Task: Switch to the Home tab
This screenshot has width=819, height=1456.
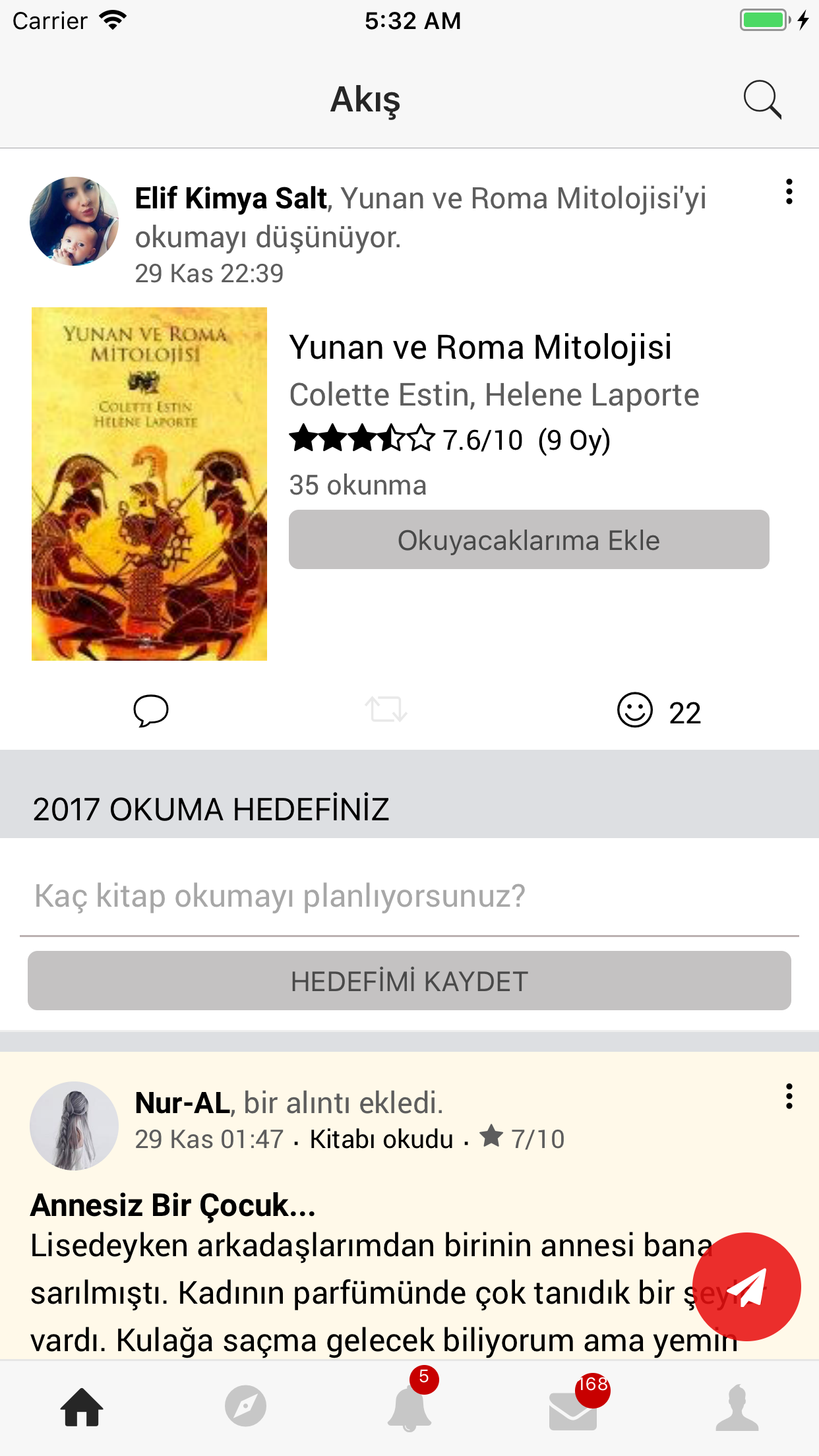Action: (82, 1407)
